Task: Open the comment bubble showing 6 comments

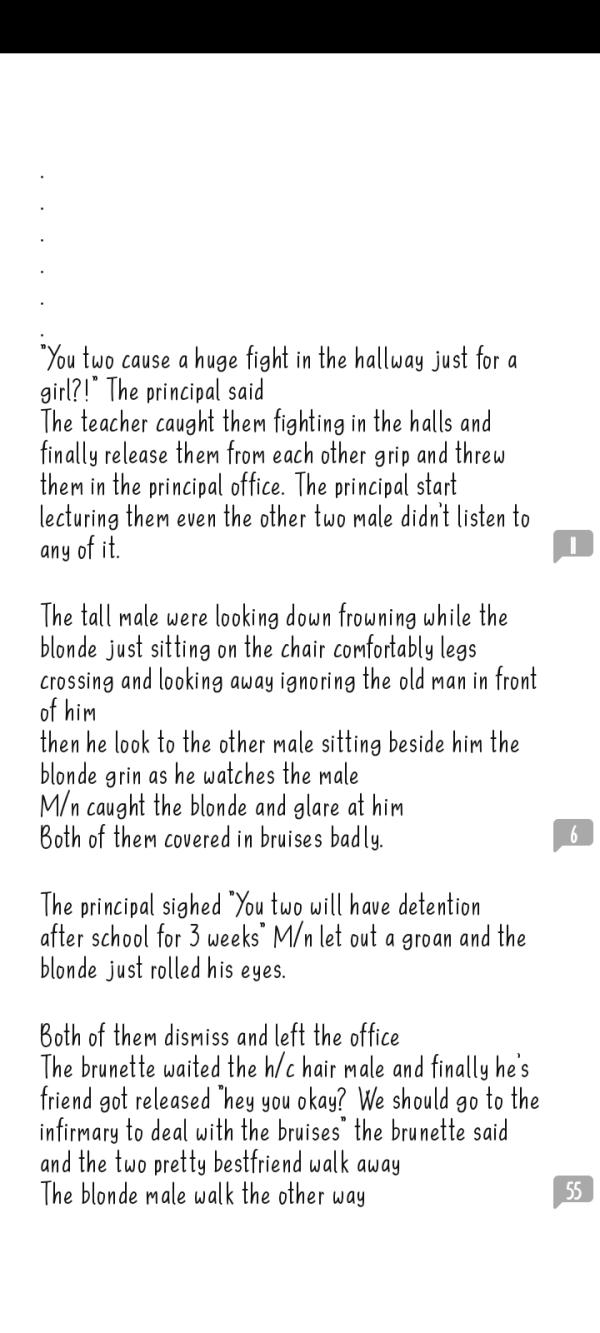Action: point(573,834)
